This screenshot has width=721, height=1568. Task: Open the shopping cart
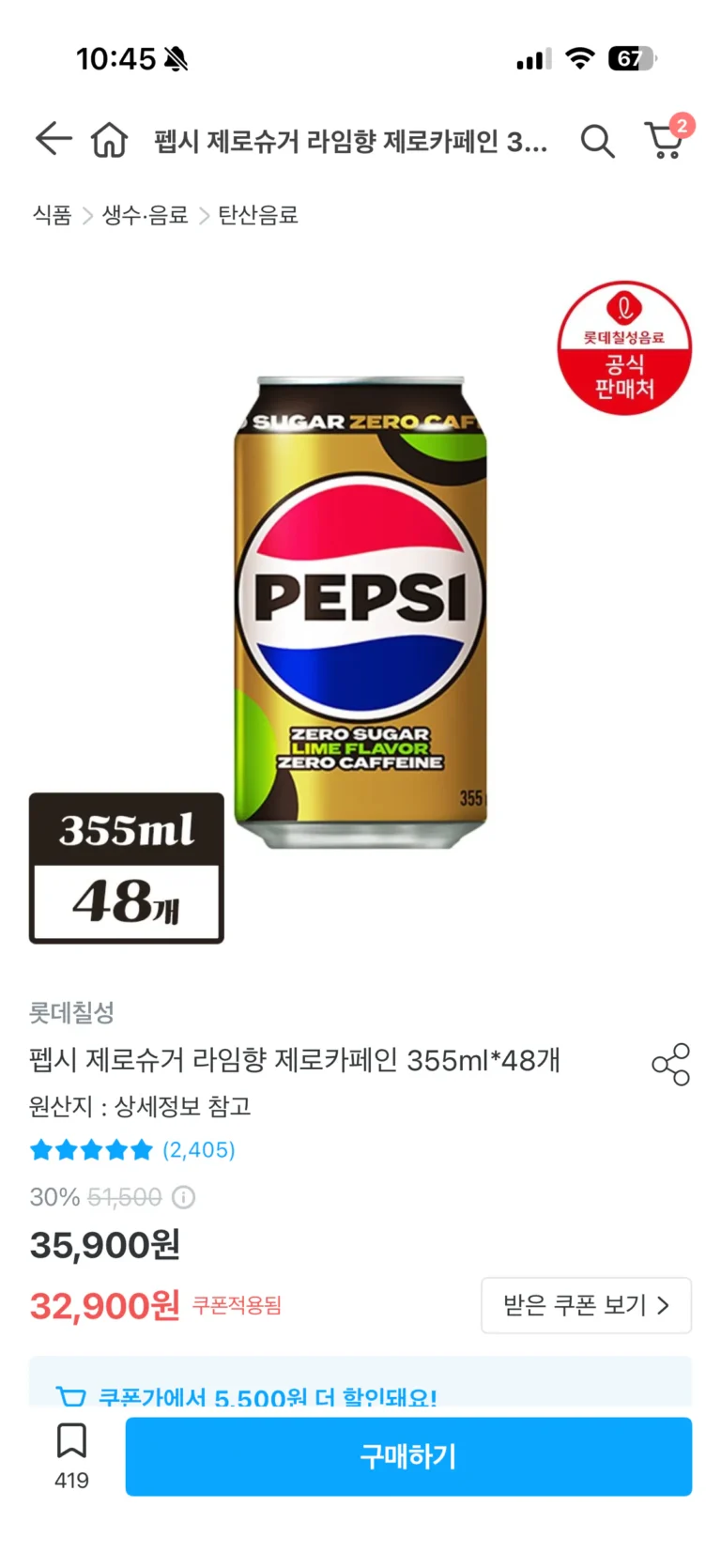(666, 141)
